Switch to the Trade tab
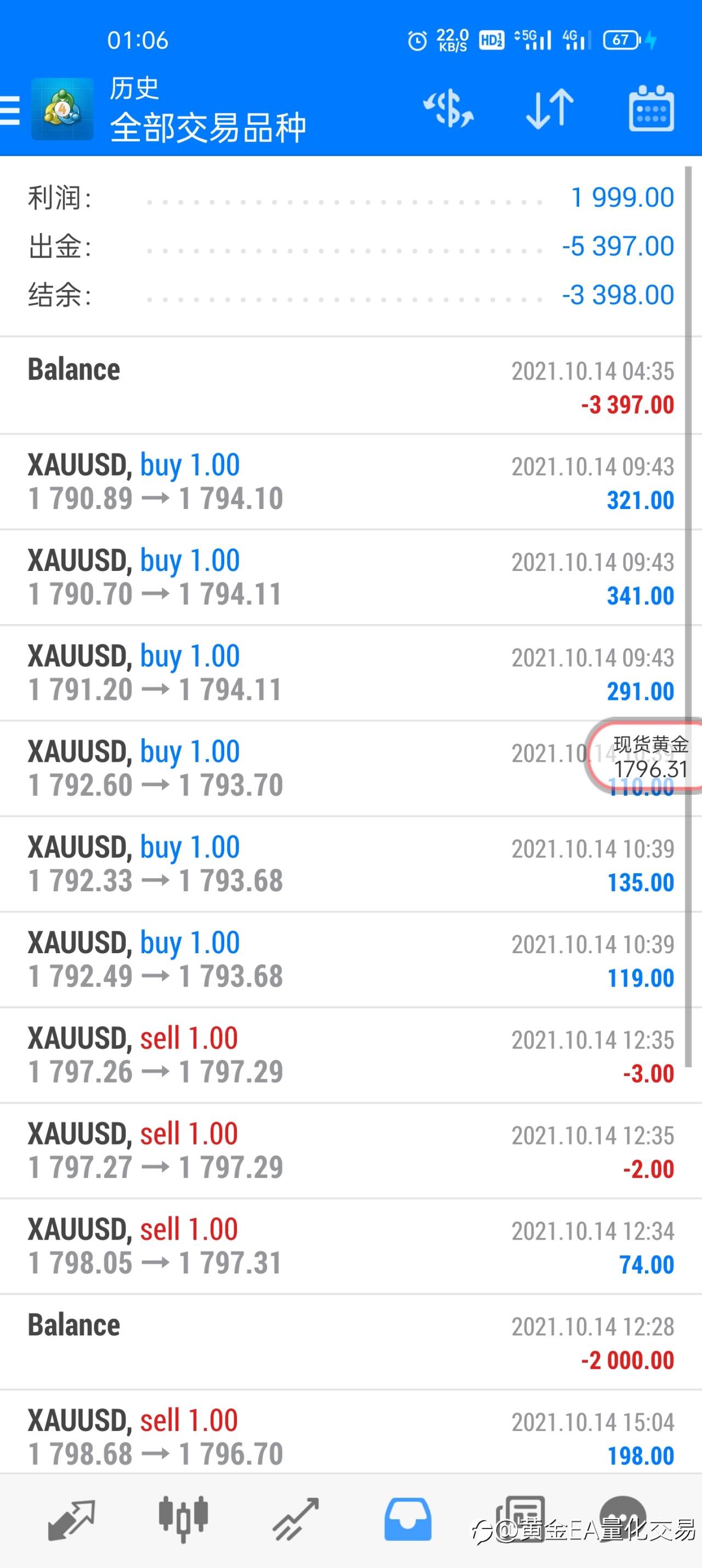The height and width of the screenshot is (1568, 702). [x=295, y=1520]
